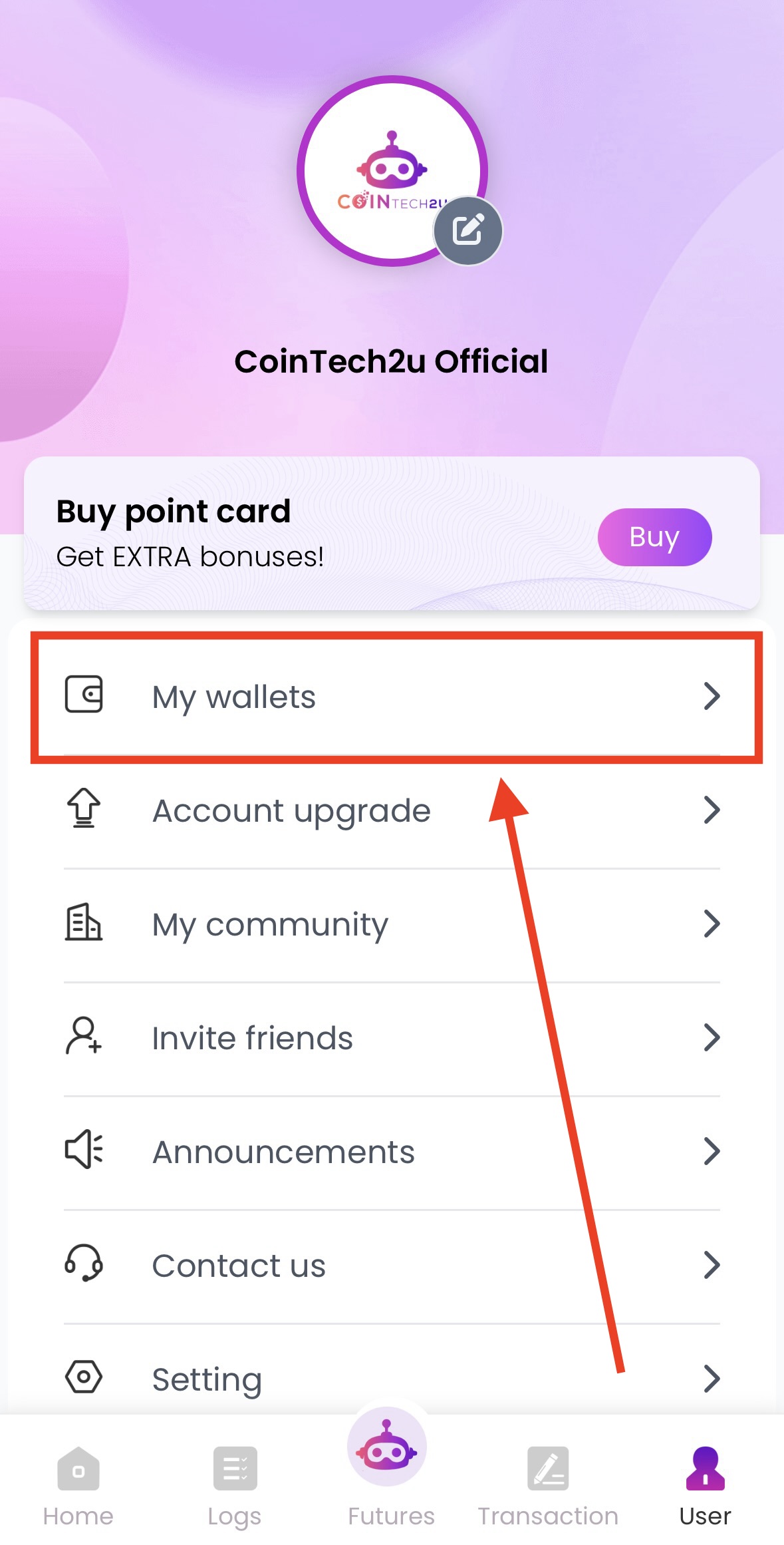Tap the Buy point card button
The image size is (784, 1545).
[654, 537]
